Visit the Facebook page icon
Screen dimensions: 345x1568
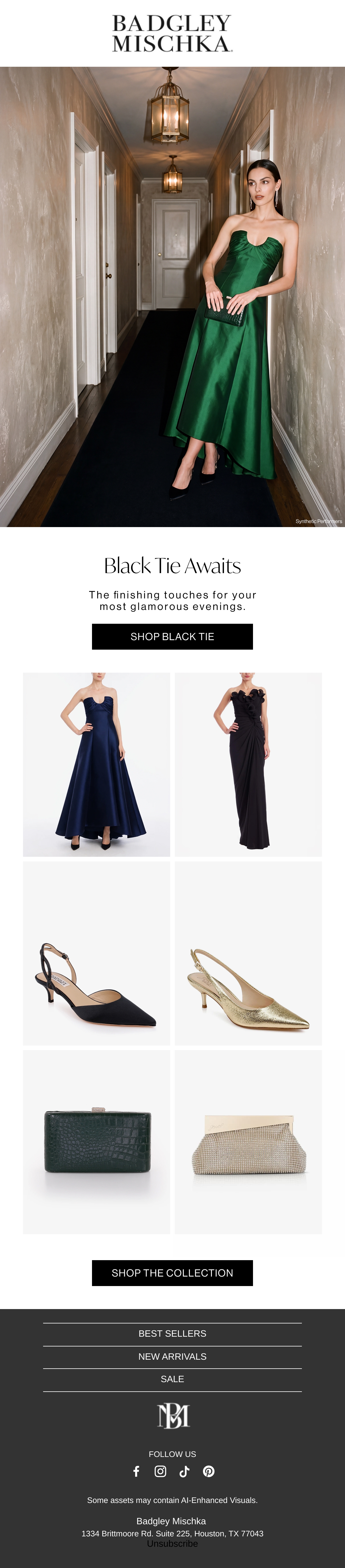point(136,1471)
